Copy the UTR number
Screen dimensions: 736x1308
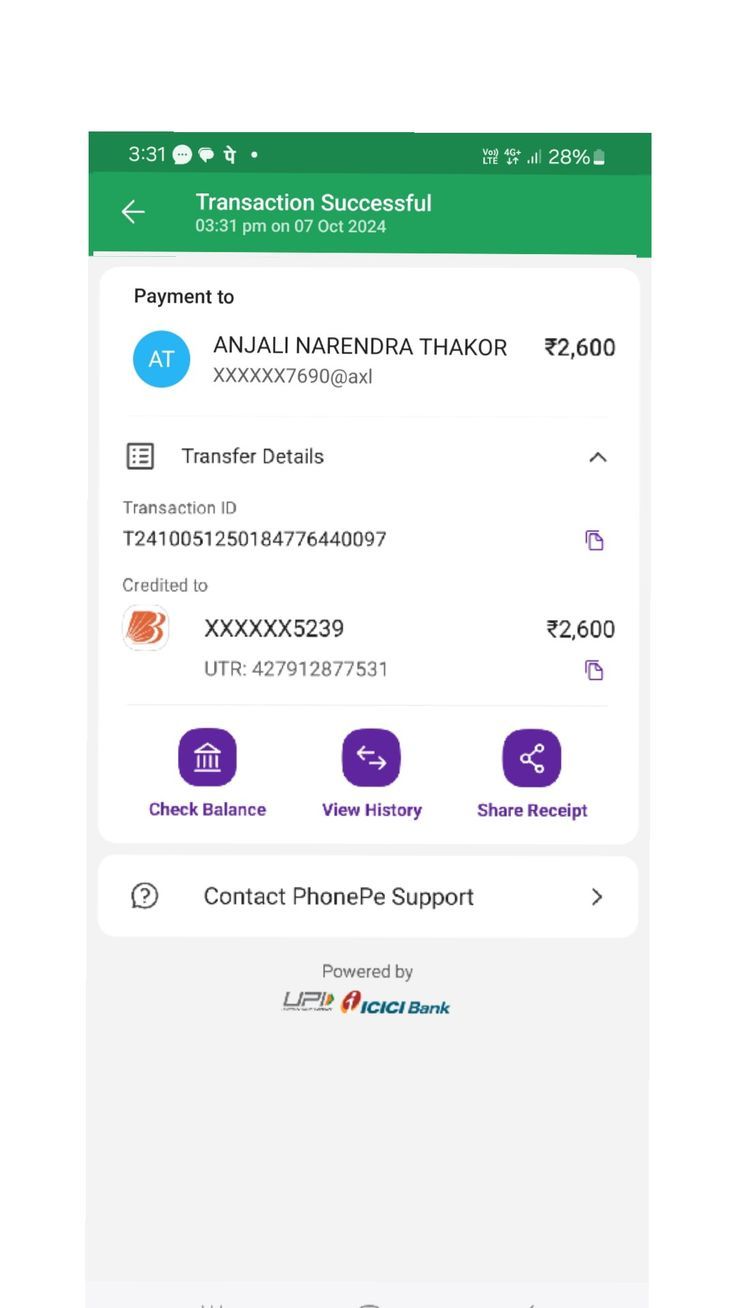tap(594, 669)
